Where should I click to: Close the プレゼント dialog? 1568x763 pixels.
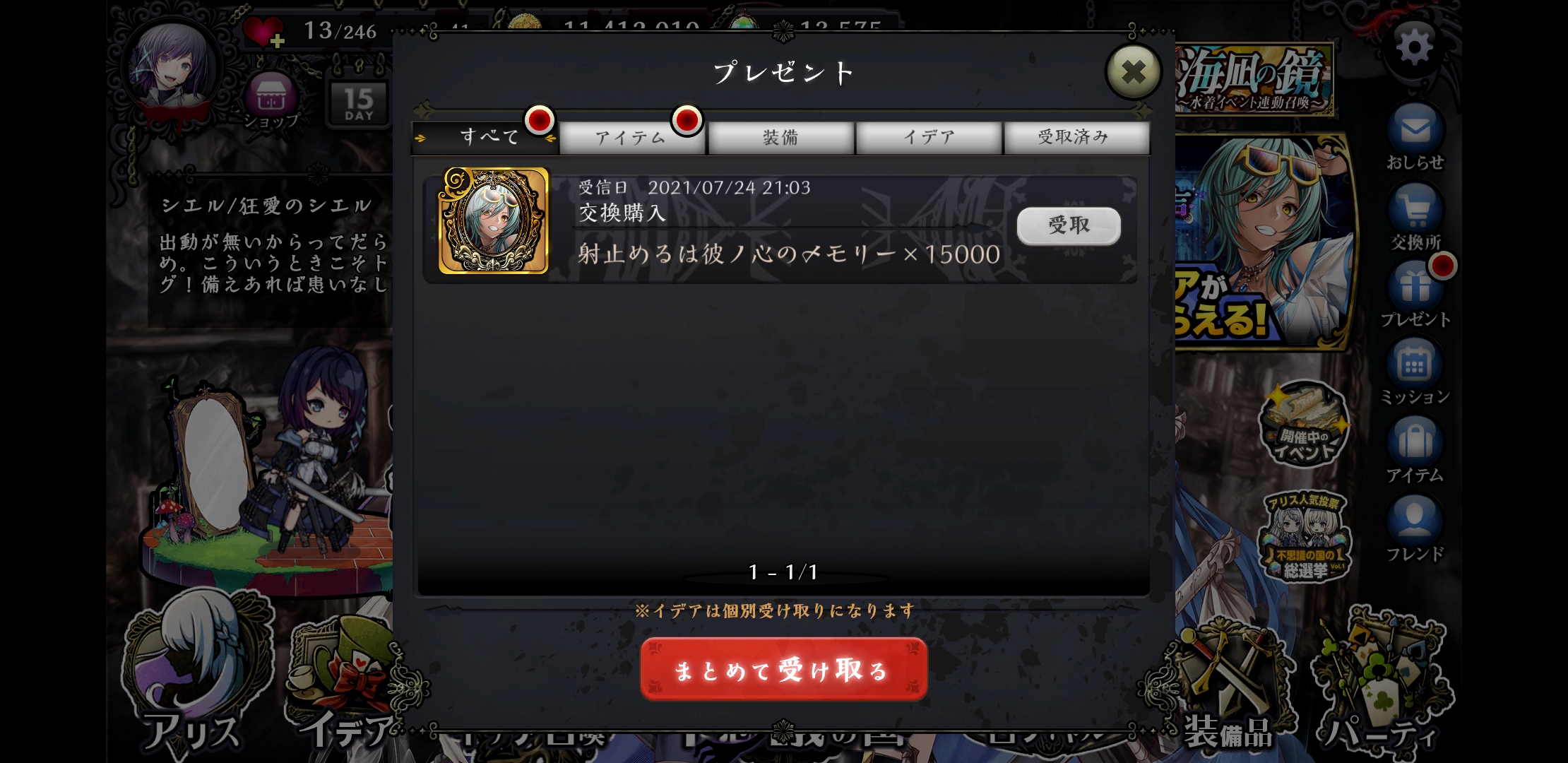coord(1133,72)
